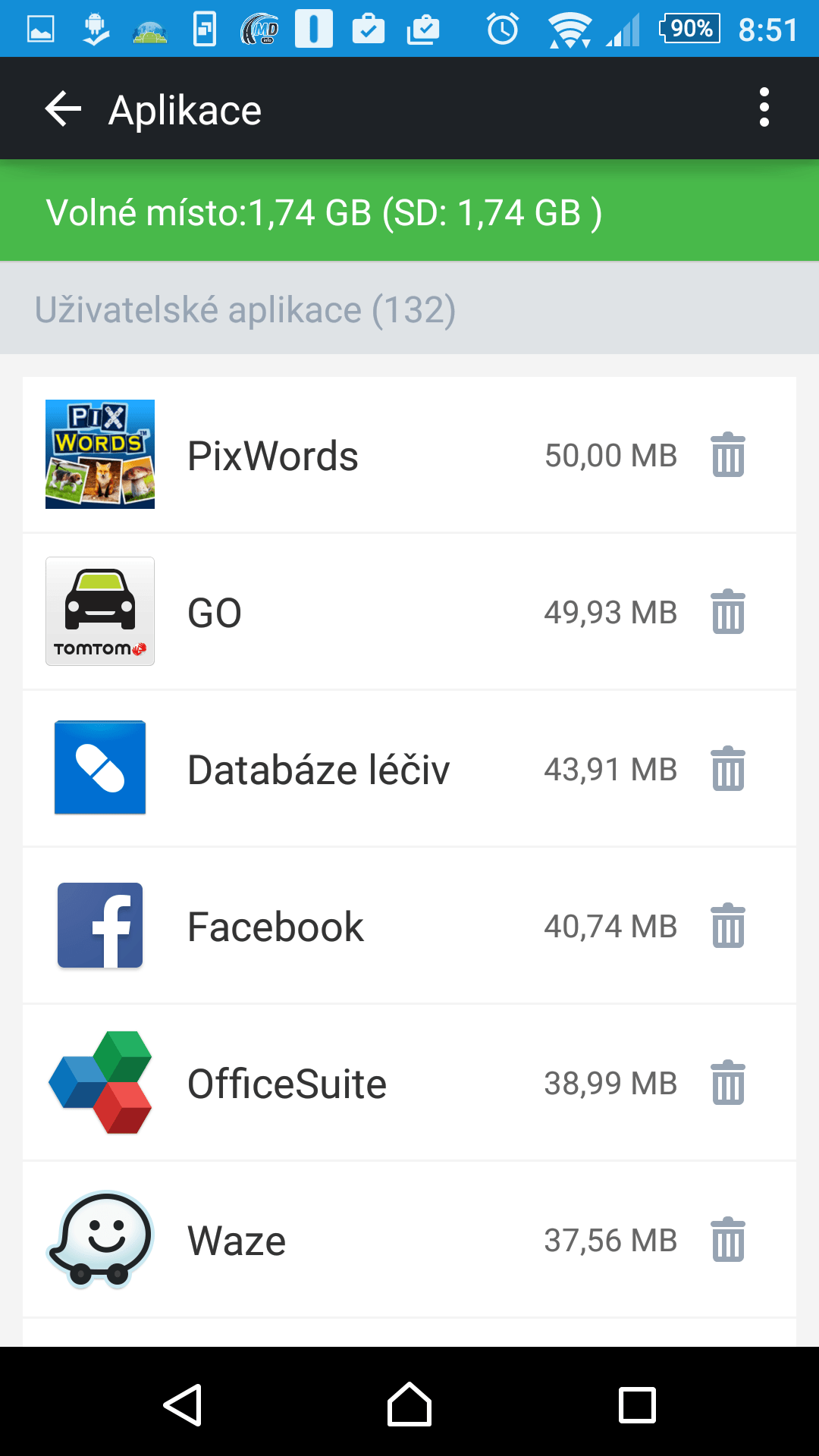Go to the home screen
This screenshot has width=819, height=1456.
(x=409, y=1405)
